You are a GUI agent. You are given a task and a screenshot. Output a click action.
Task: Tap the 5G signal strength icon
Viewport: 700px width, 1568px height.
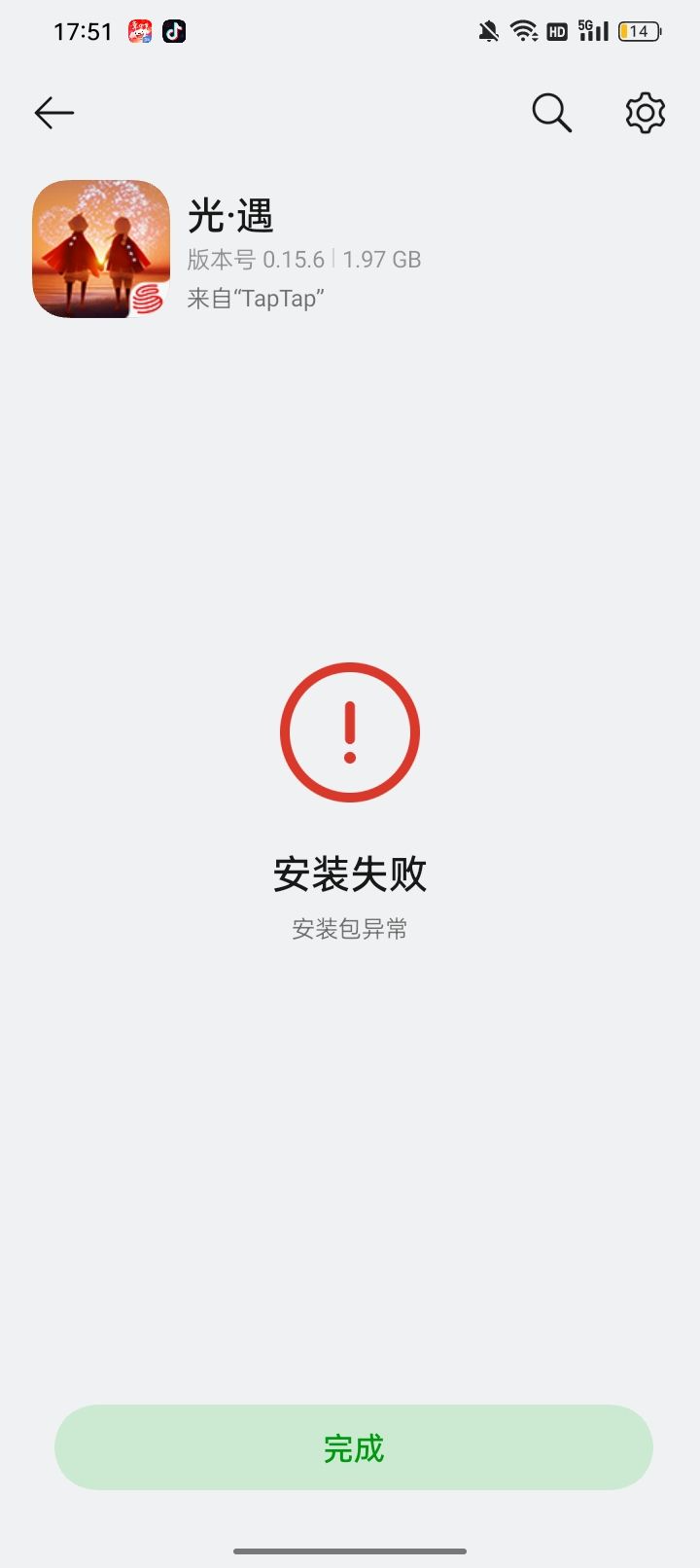pyautogui.click(x=592, y=30)
